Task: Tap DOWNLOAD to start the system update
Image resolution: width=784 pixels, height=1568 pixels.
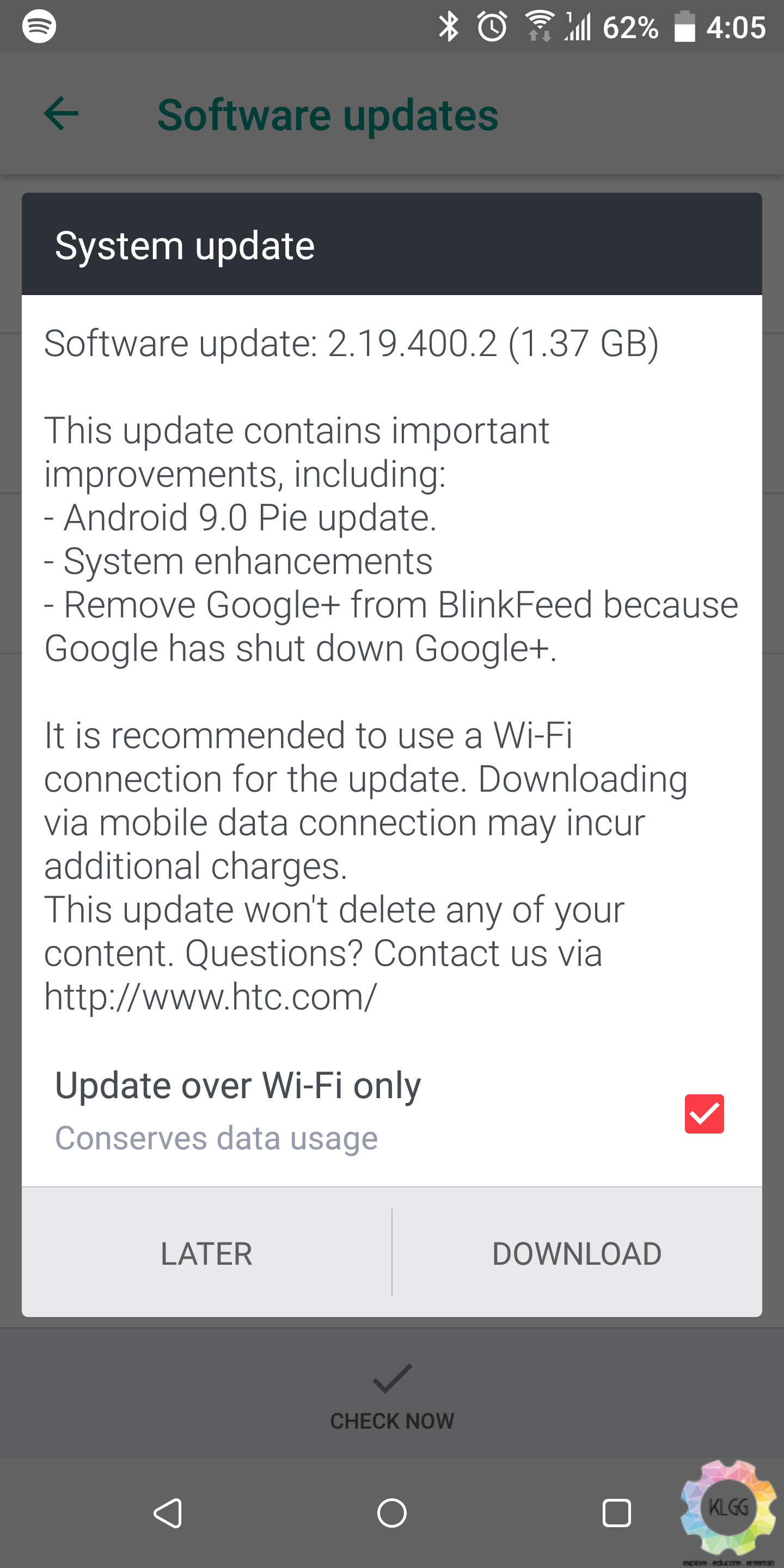Action: pos(577,1253)
